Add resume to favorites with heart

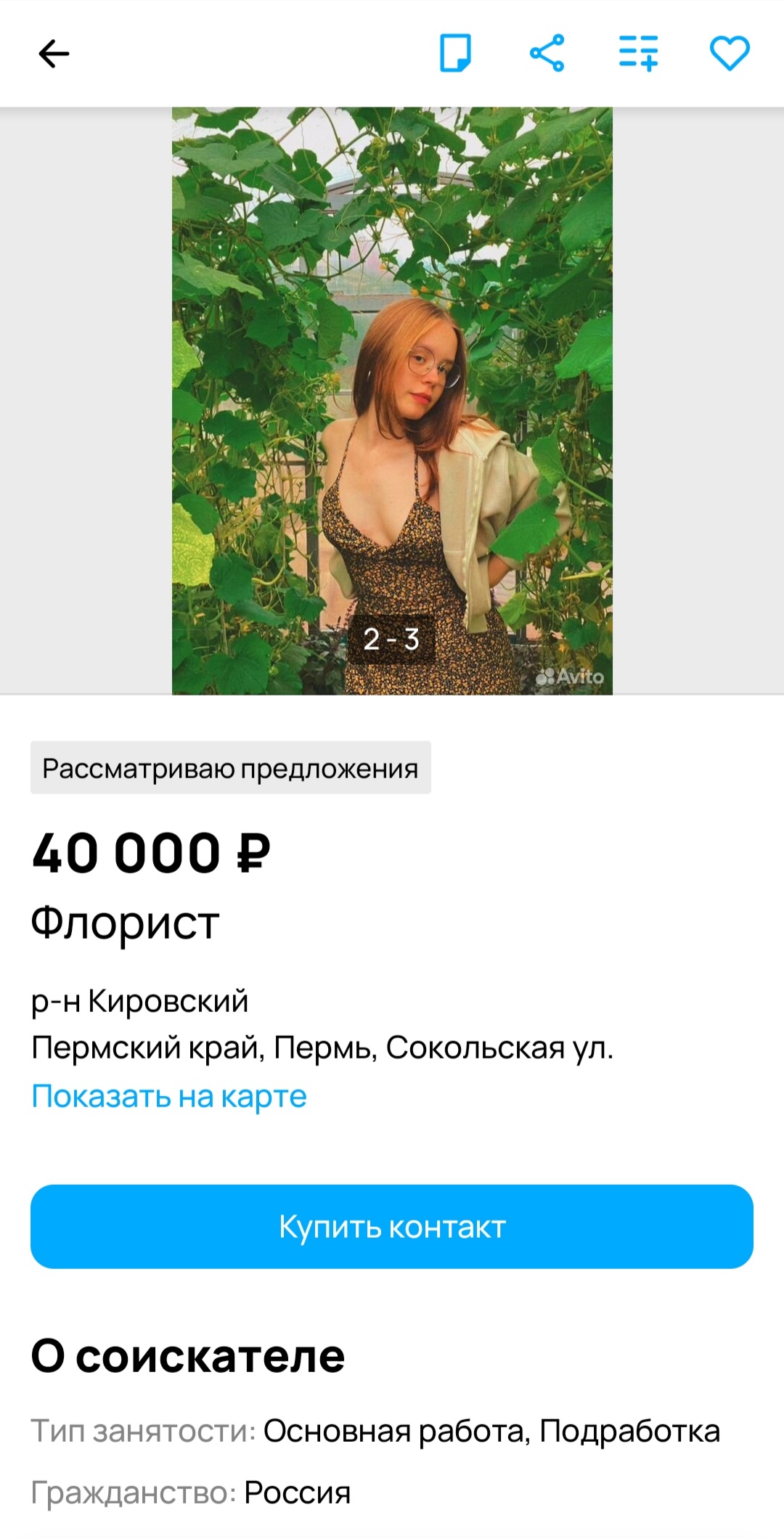pyautogui.click(x=729, y=53)
